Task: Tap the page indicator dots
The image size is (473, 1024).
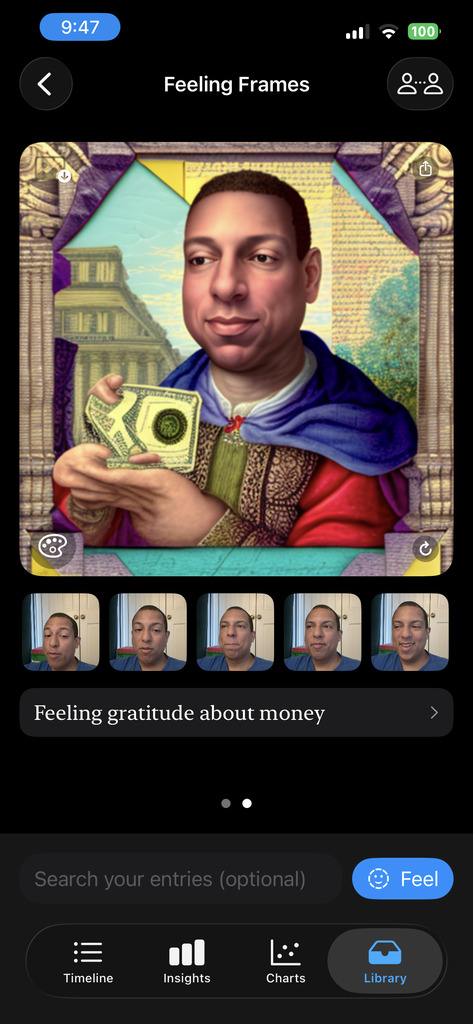Action: coord(236,803)
